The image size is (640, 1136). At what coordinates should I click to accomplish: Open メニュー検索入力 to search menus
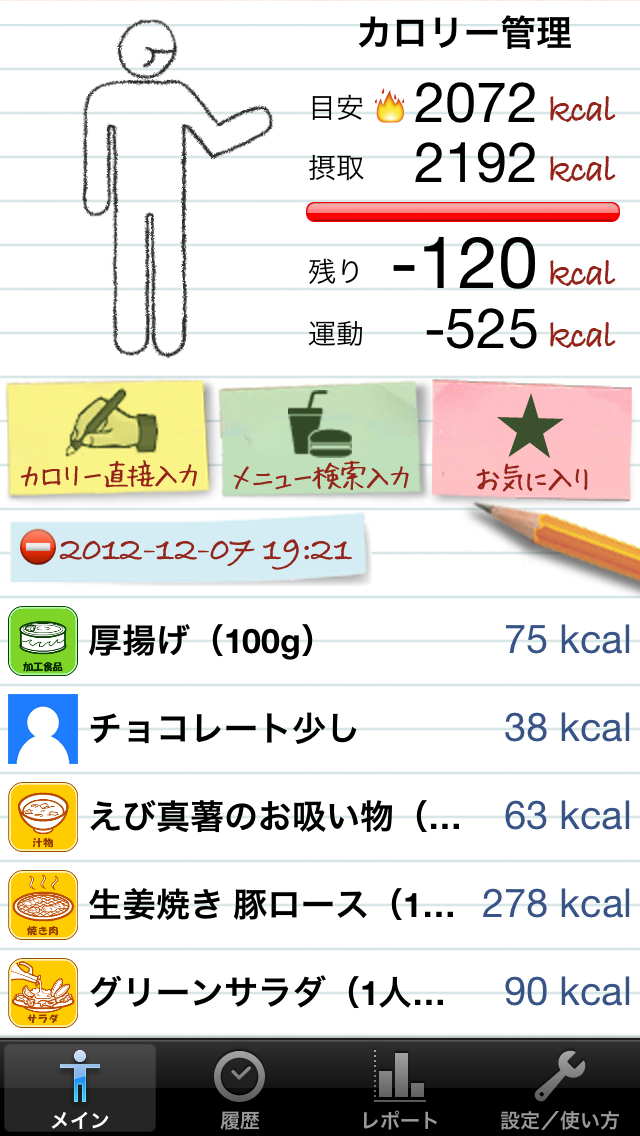coord(320,439)
